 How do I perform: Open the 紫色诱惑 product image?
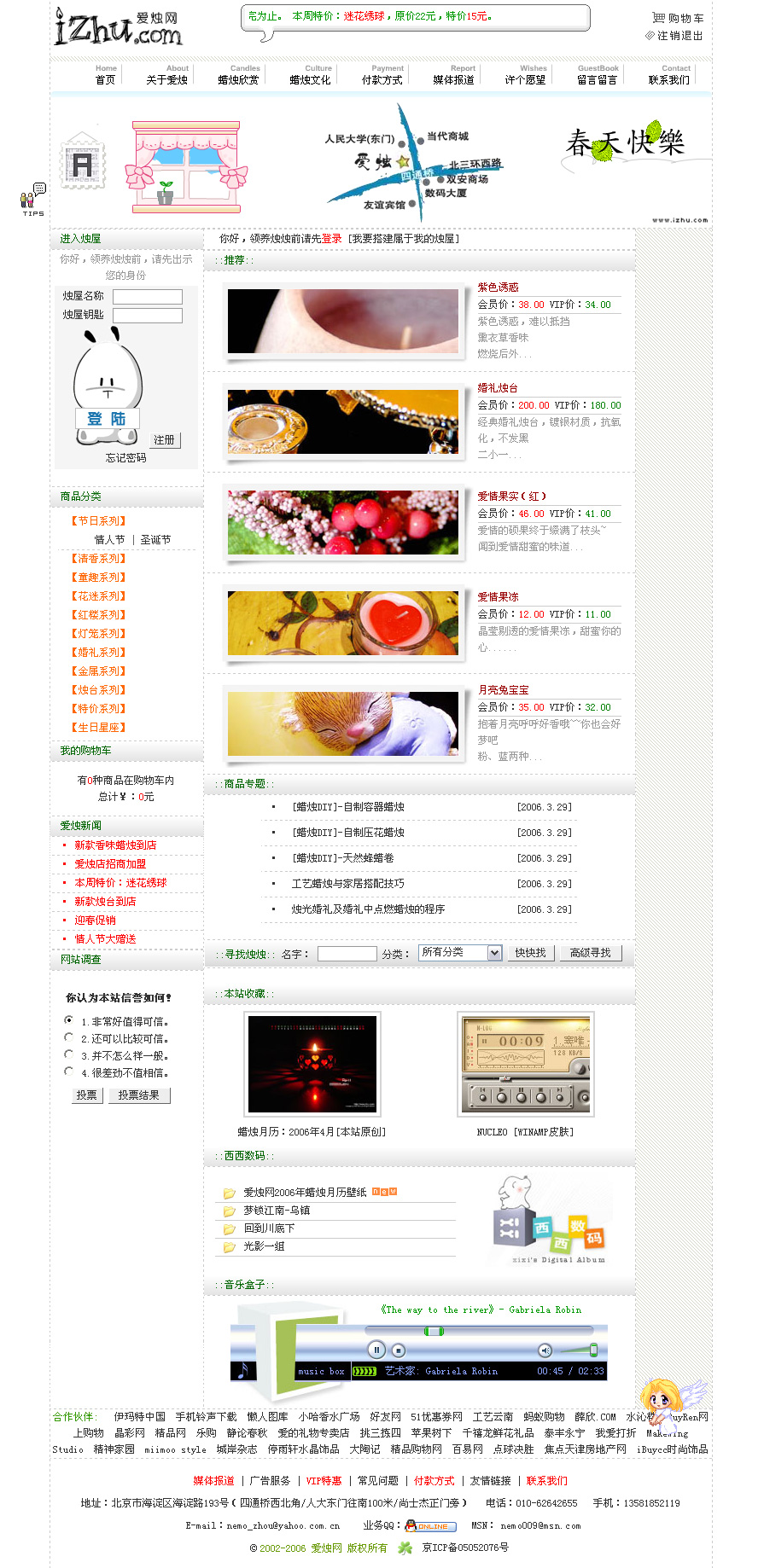point(342,321)
